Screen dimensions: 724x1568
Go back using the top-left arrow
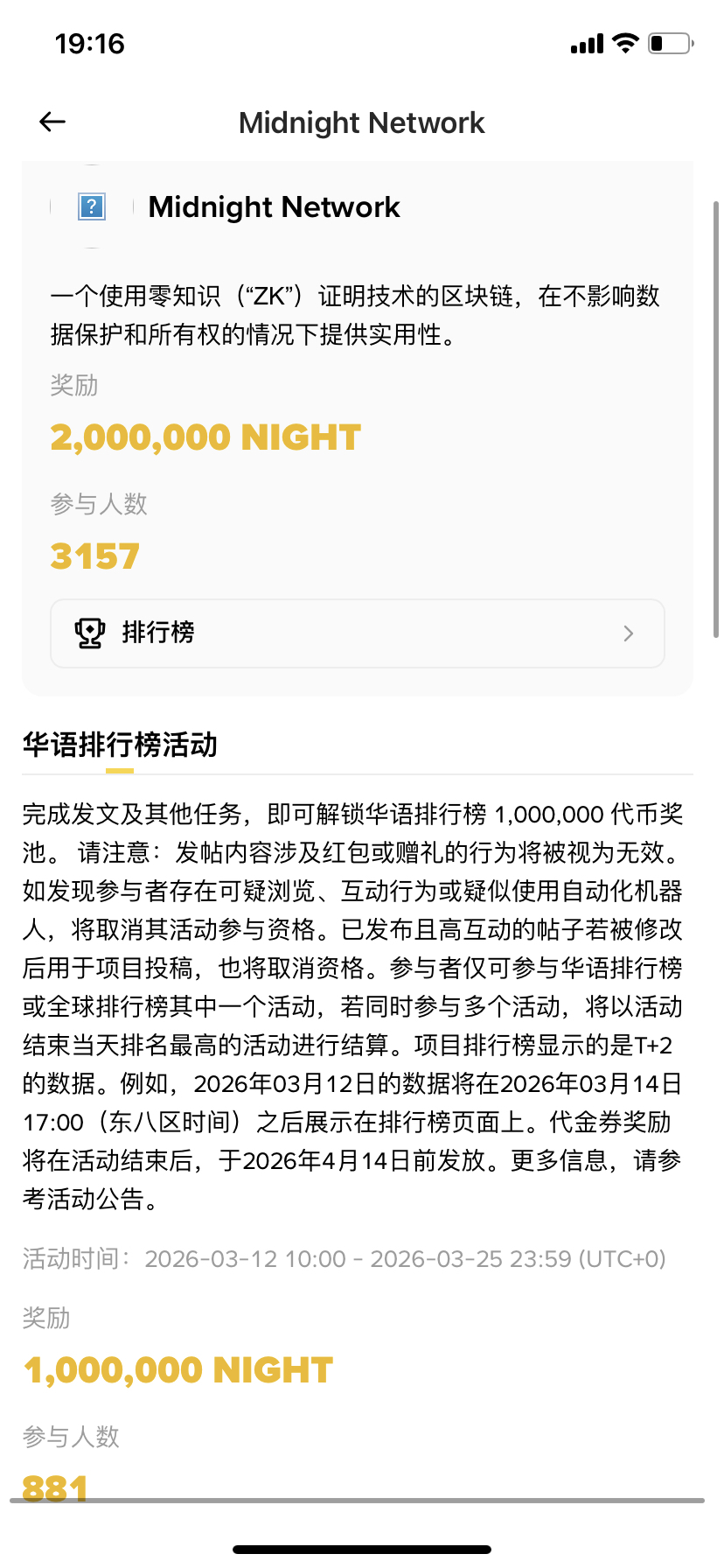[52, 122]
